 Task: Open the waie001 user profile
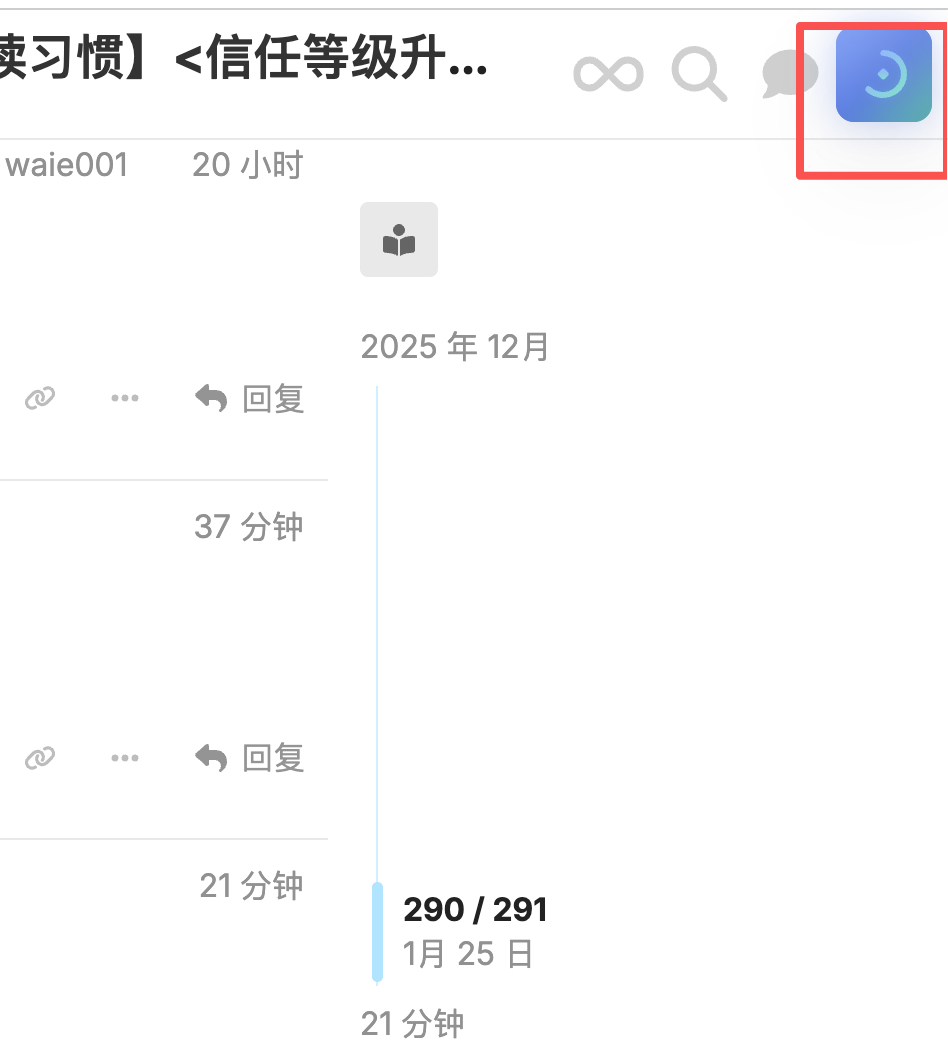66,165
